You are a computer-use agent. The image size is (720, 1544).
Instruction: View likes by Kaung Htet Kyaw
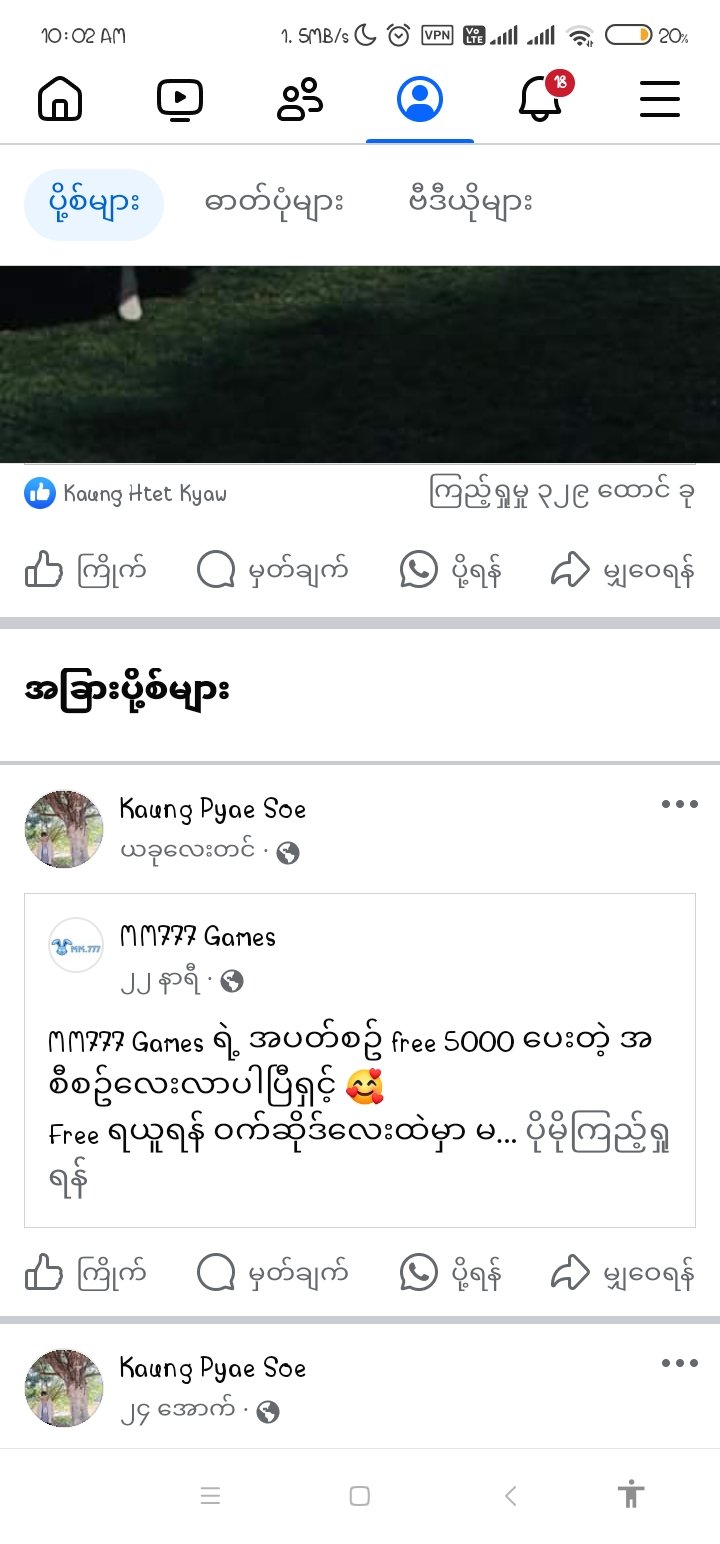pyautogui.click(x=126, y=493)
